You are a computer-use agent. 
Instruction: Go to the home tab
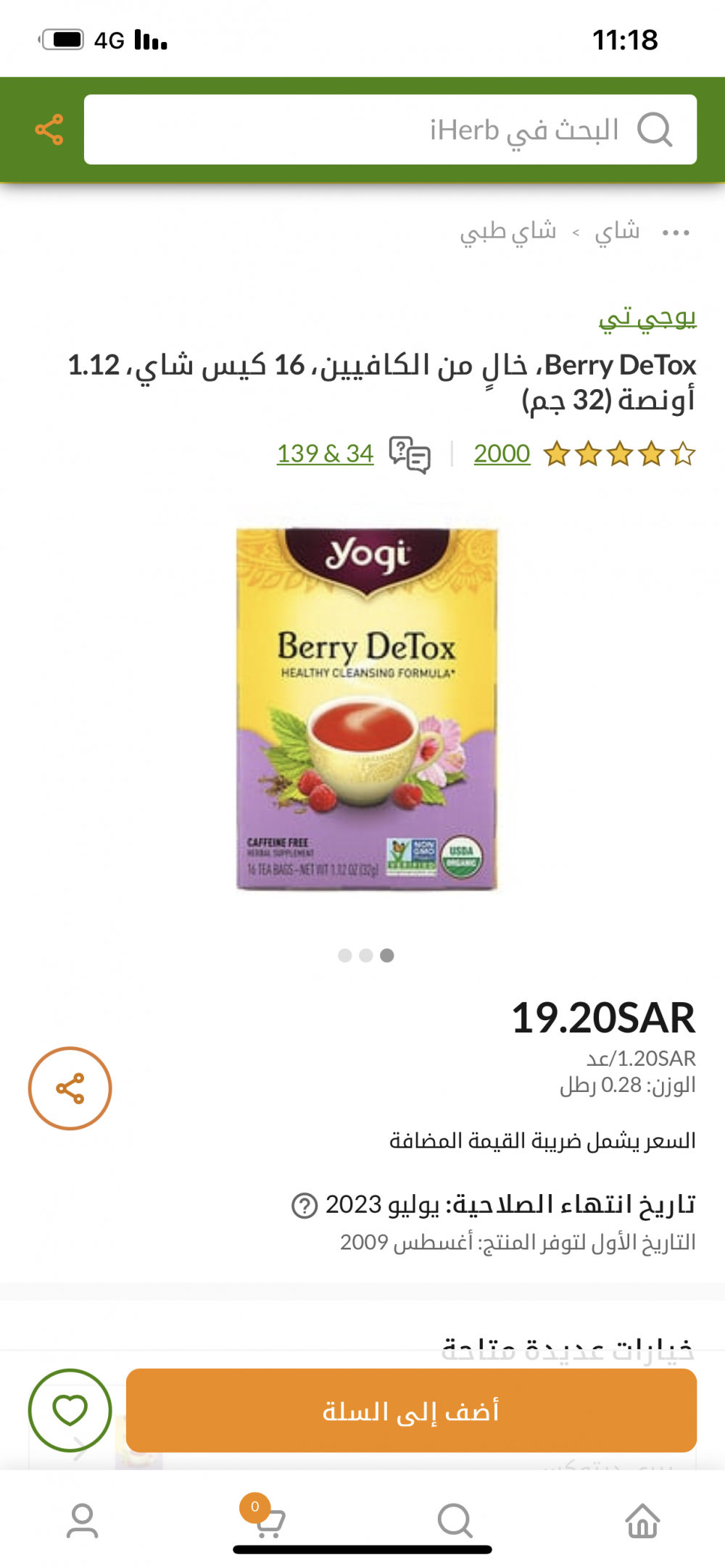642,1520
